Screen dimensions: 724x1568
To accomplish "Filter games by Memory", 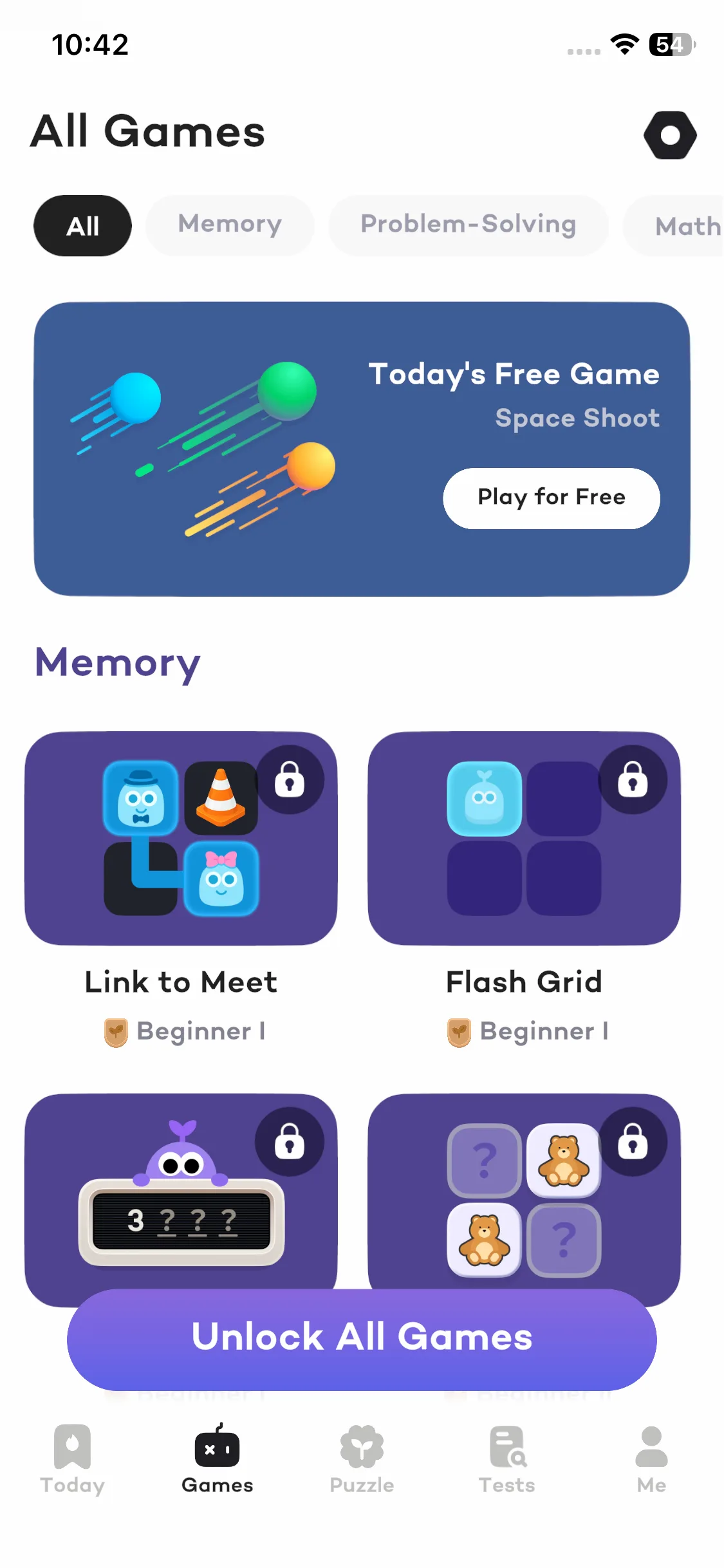I will (x=230, y=225).
